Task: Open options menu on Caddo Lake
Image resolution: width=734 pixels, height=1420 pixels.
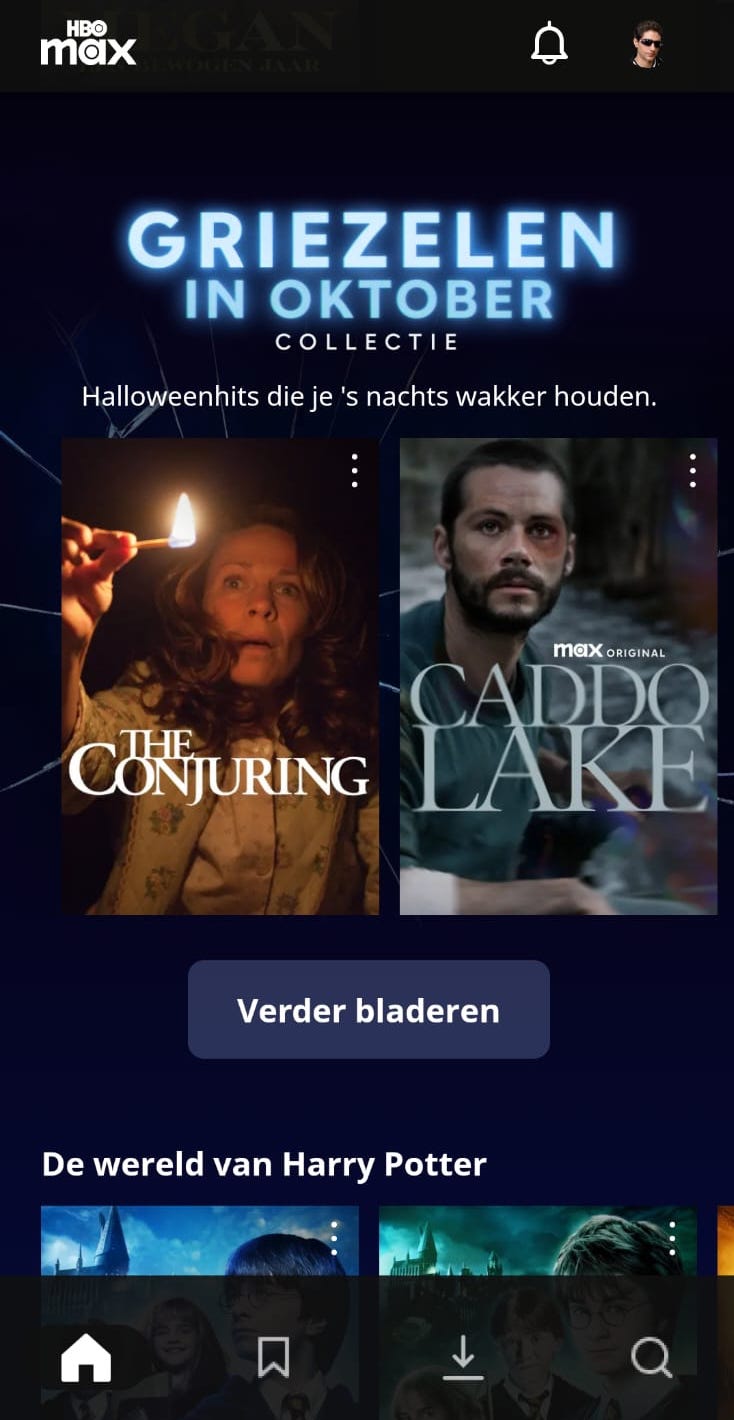Action: [692, 471]
